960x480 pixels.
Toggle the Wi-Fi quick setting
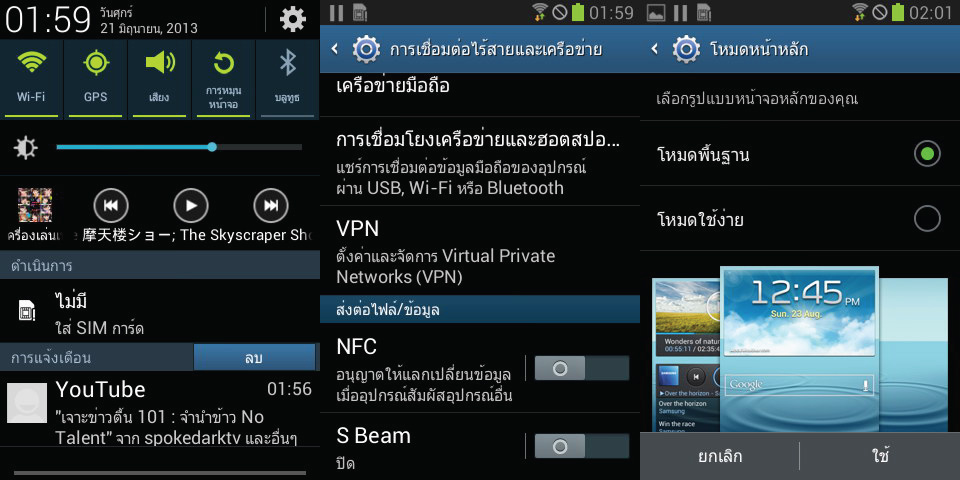(x=32, y=77)
